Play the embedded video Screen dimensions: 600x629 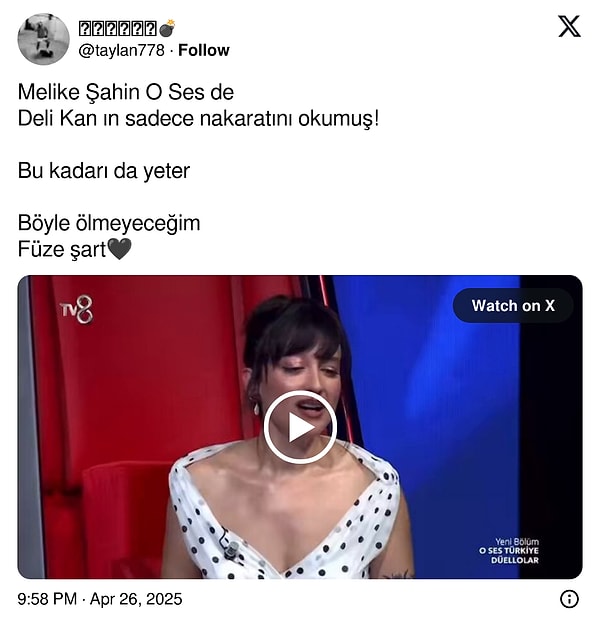pos(300,427)
